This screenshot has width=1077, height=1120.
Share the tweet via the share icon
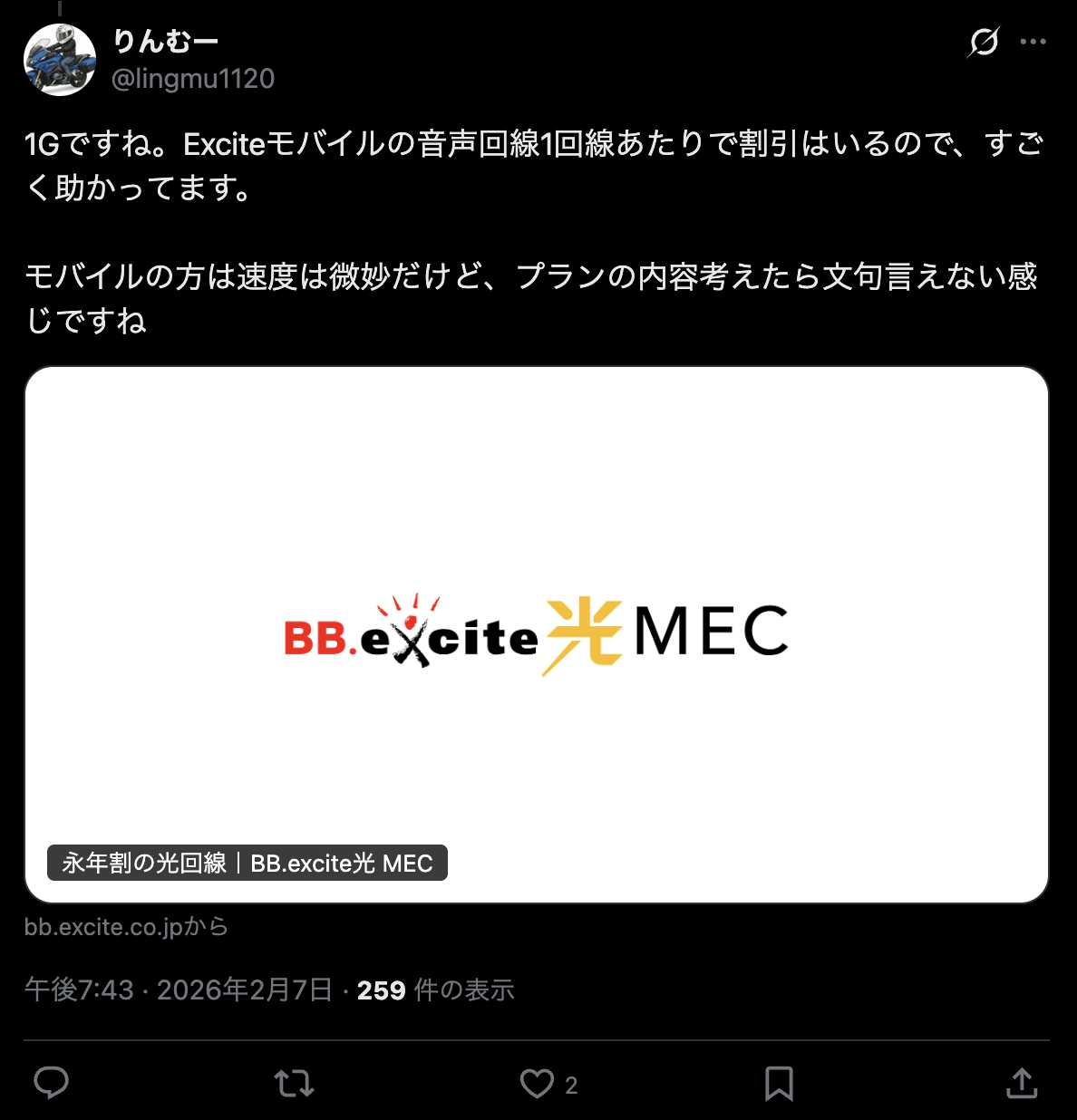click(x=1024, y=1083)
